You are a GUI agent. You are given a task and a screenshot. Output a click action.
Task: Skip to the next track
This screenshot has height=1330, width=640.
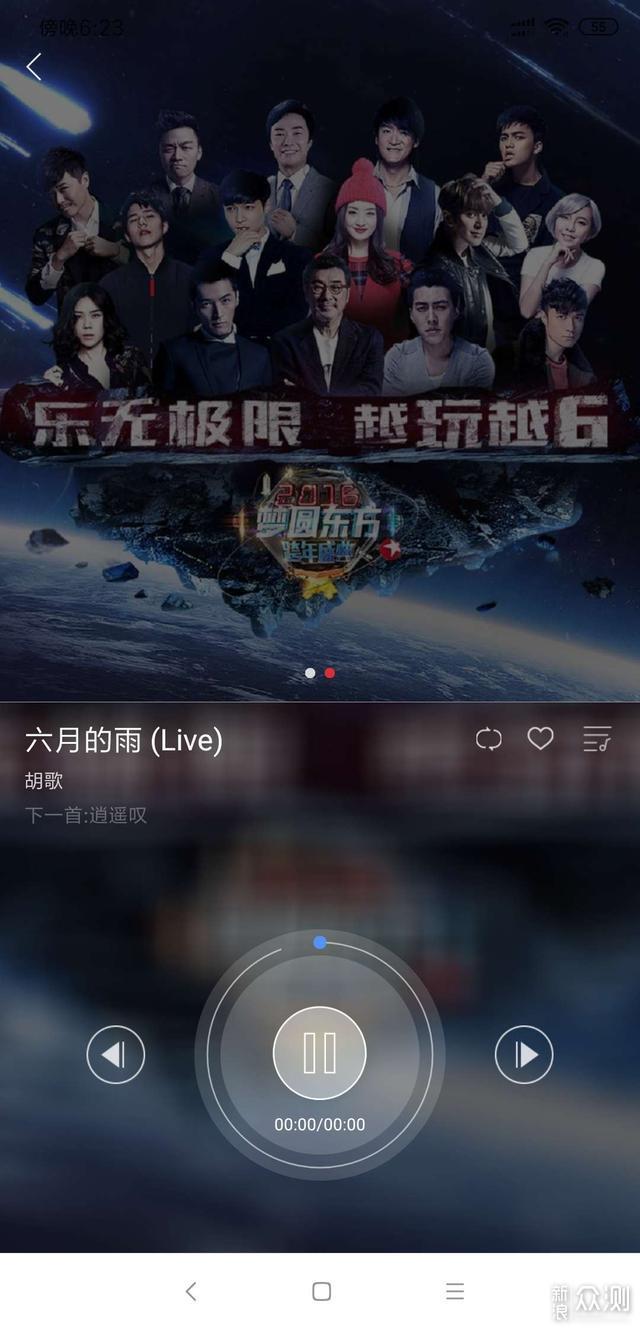524,1054
